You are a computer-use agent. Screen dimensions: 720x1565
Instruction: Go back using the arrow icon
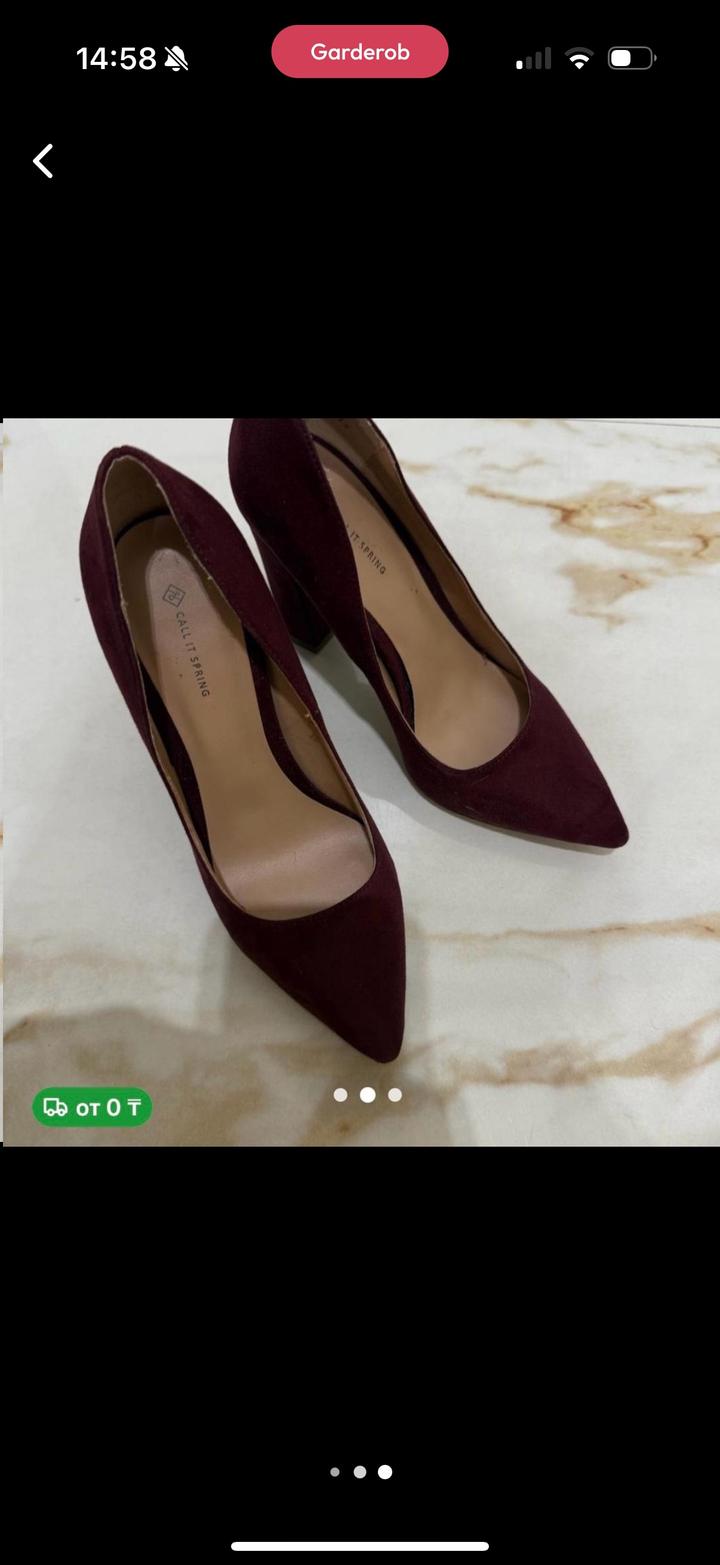[x=43, y=161]
